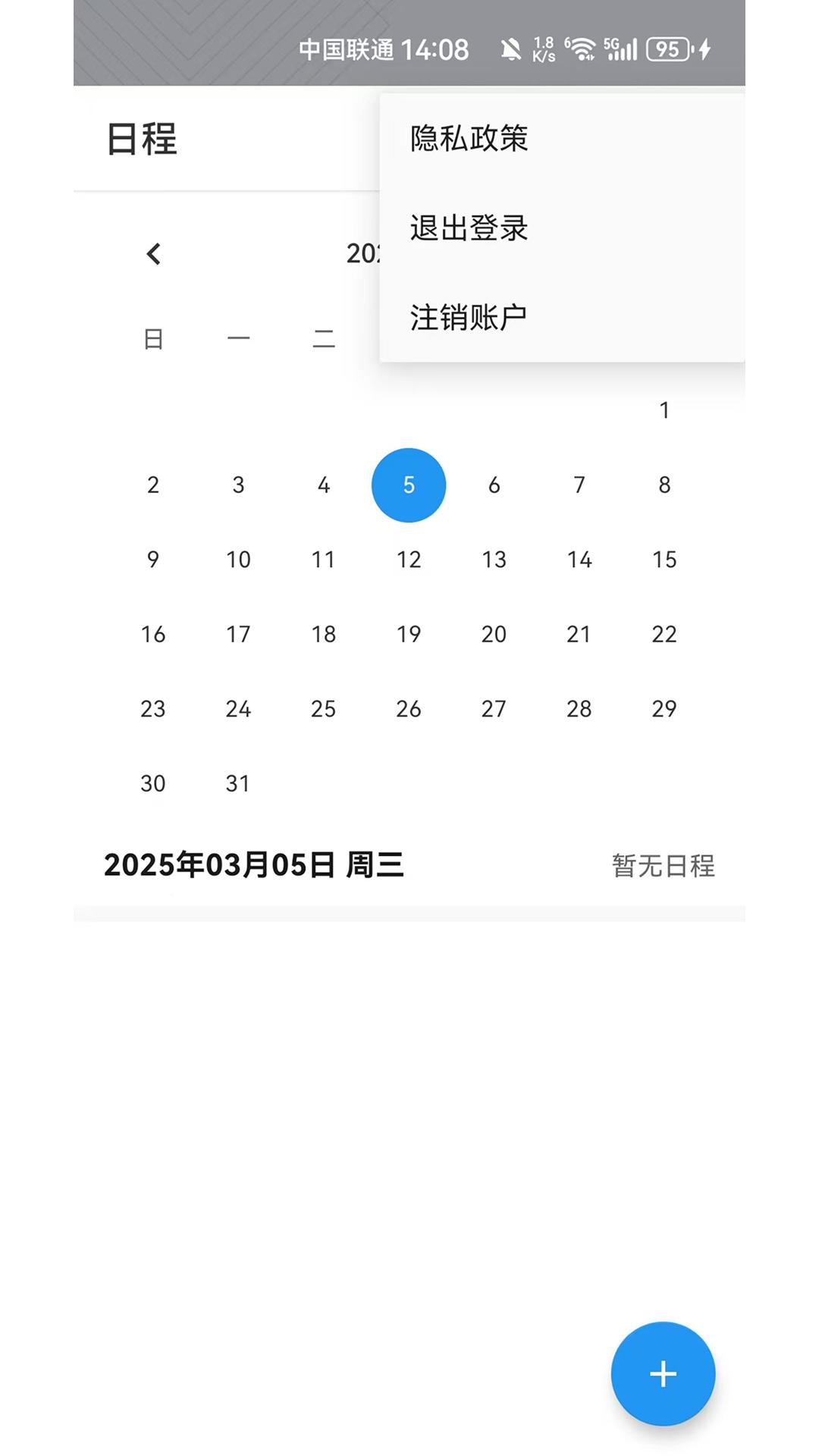Select day 27 in the calendar
Image resolution: width=819 pixels, height=1456 pixels.
click(x=494, y=709)
